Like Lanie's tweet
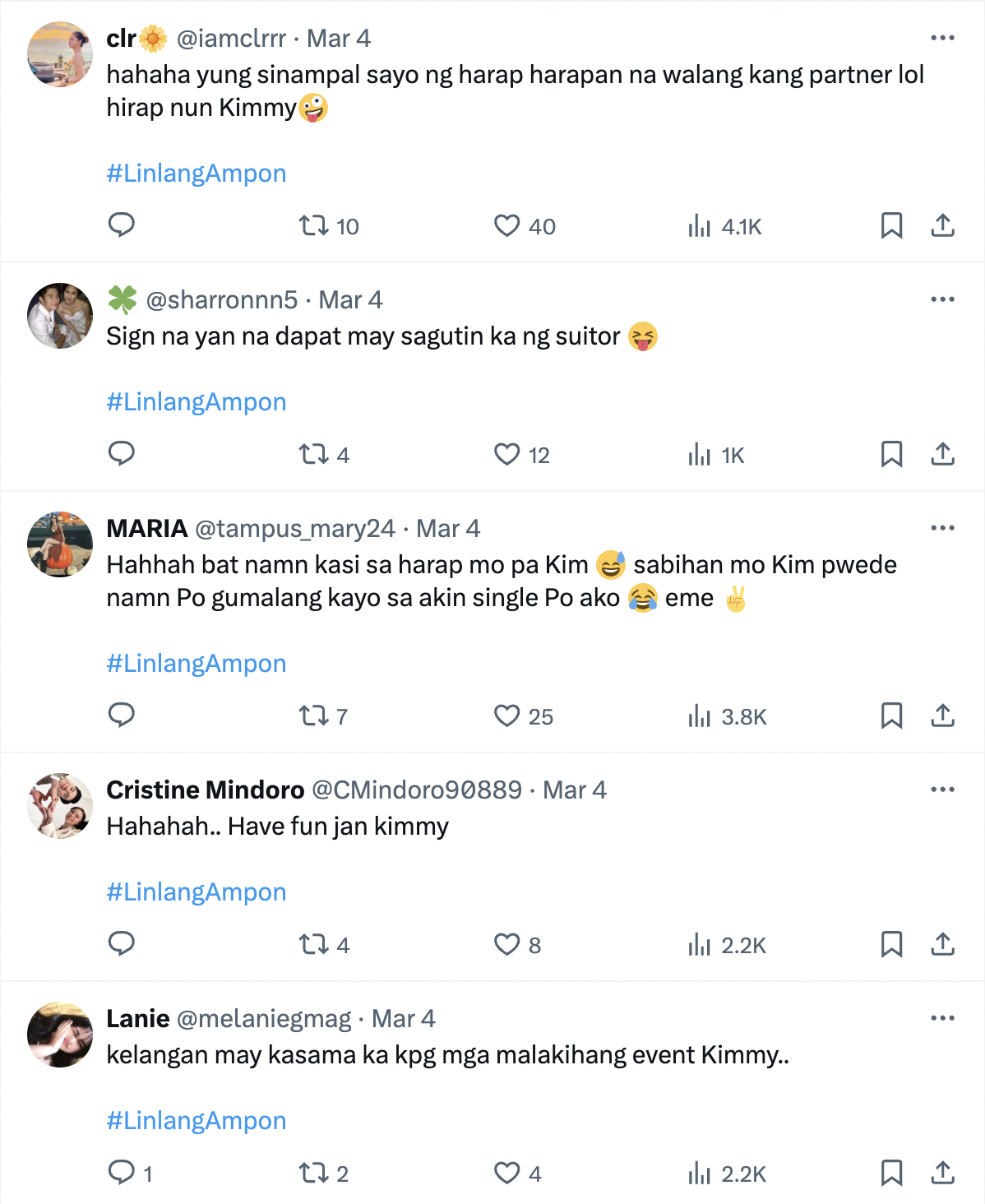Image resolution: width=985 pixels, height=1204 pixels. [506, 1173]
